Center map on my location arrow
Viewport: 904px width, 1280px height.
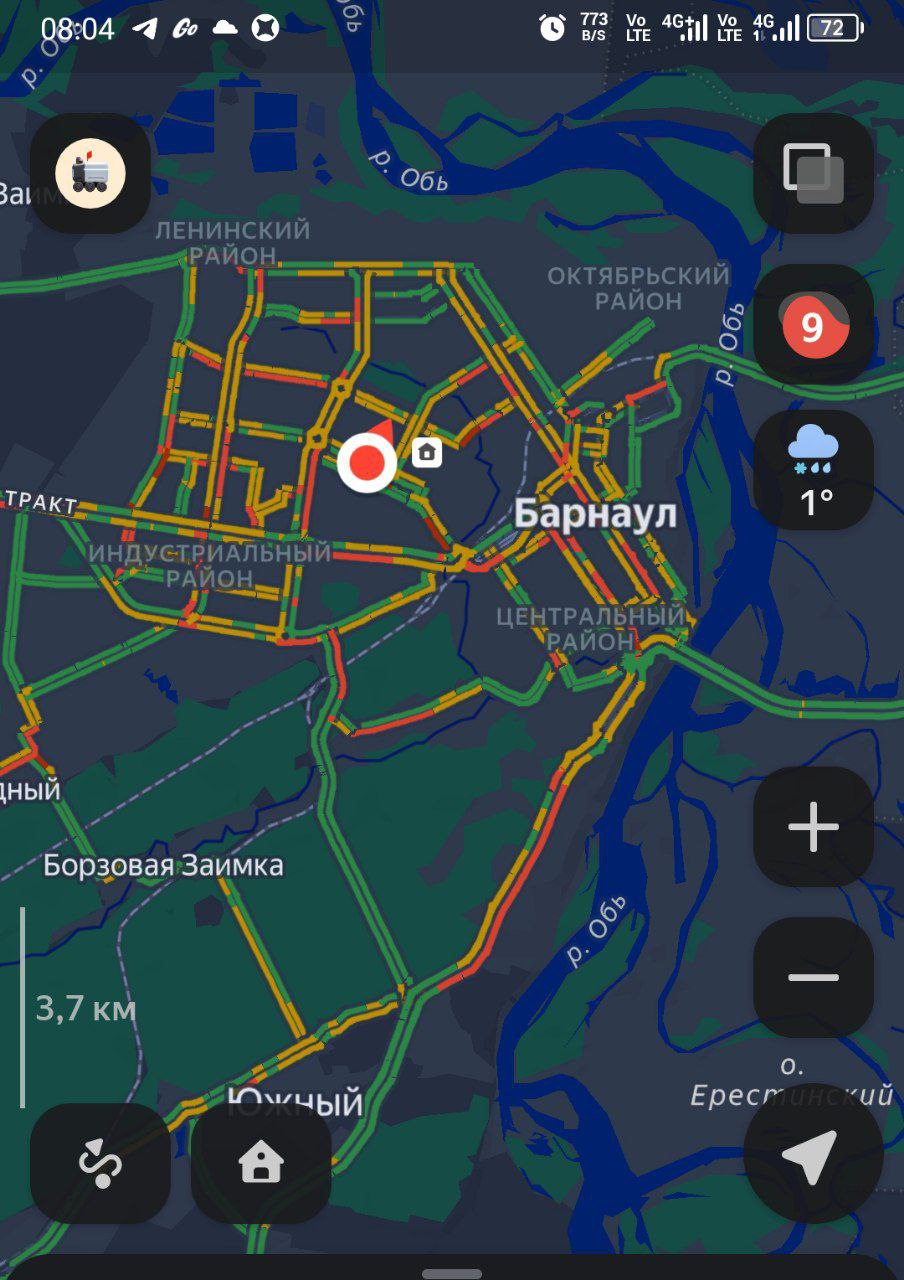(x=812, y=1157)
